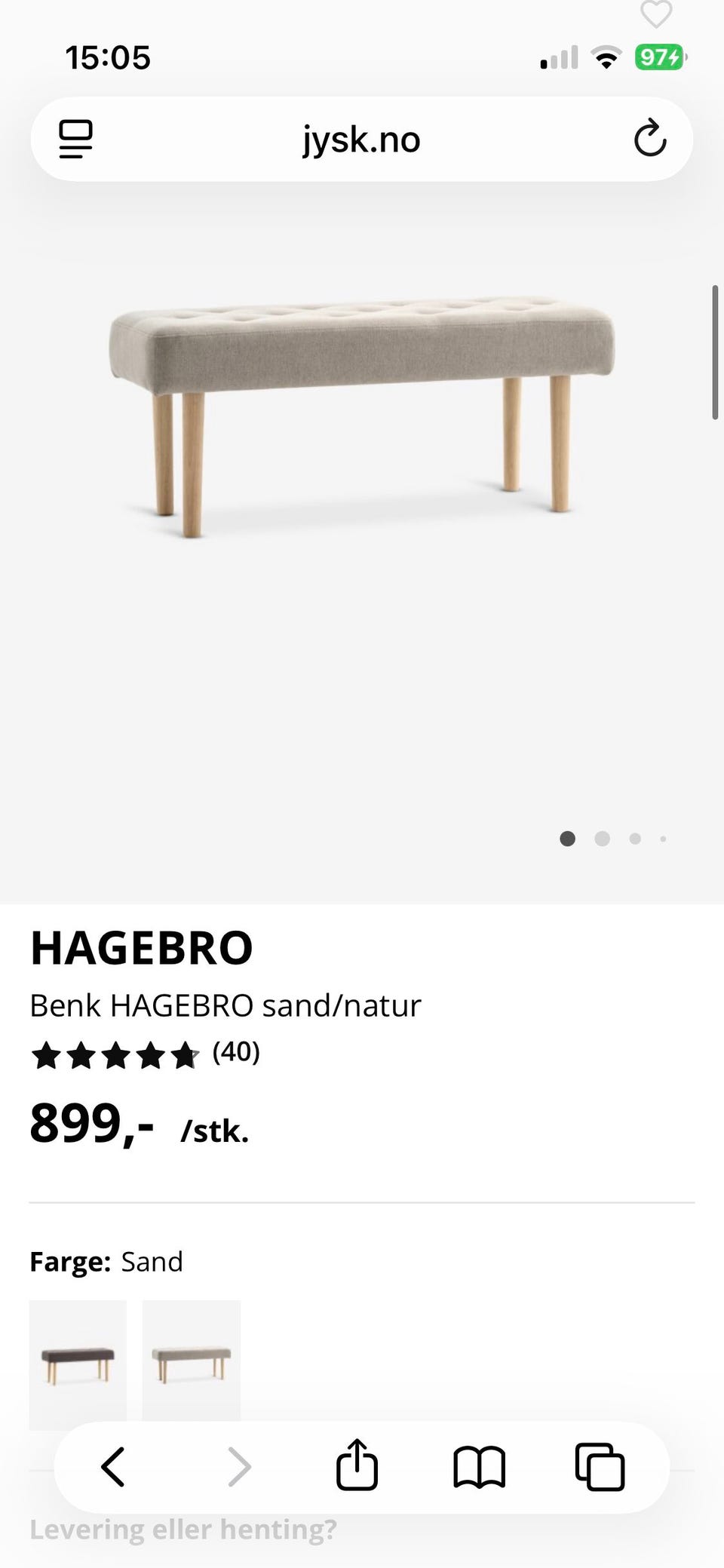Viewport: 724px width, 1568px height.
Task: Go back using the back arrow
Action: pos(113,1465)
